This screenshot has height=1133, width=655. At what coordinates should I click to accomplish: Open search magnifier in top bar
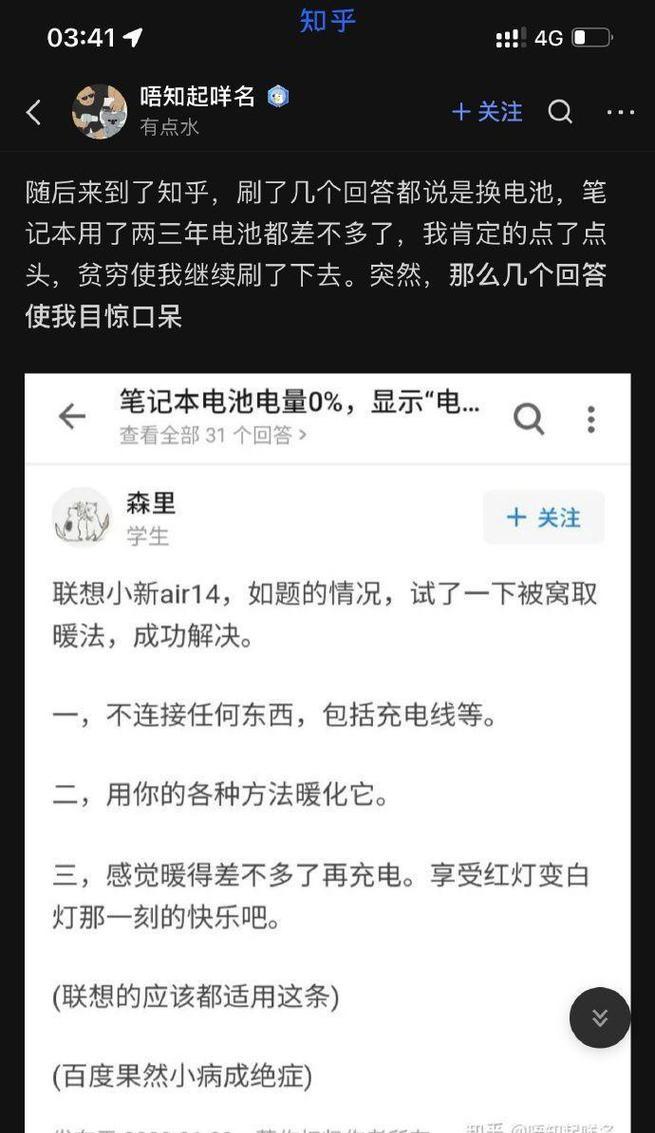pyautogui.click(x=561, y=112)
